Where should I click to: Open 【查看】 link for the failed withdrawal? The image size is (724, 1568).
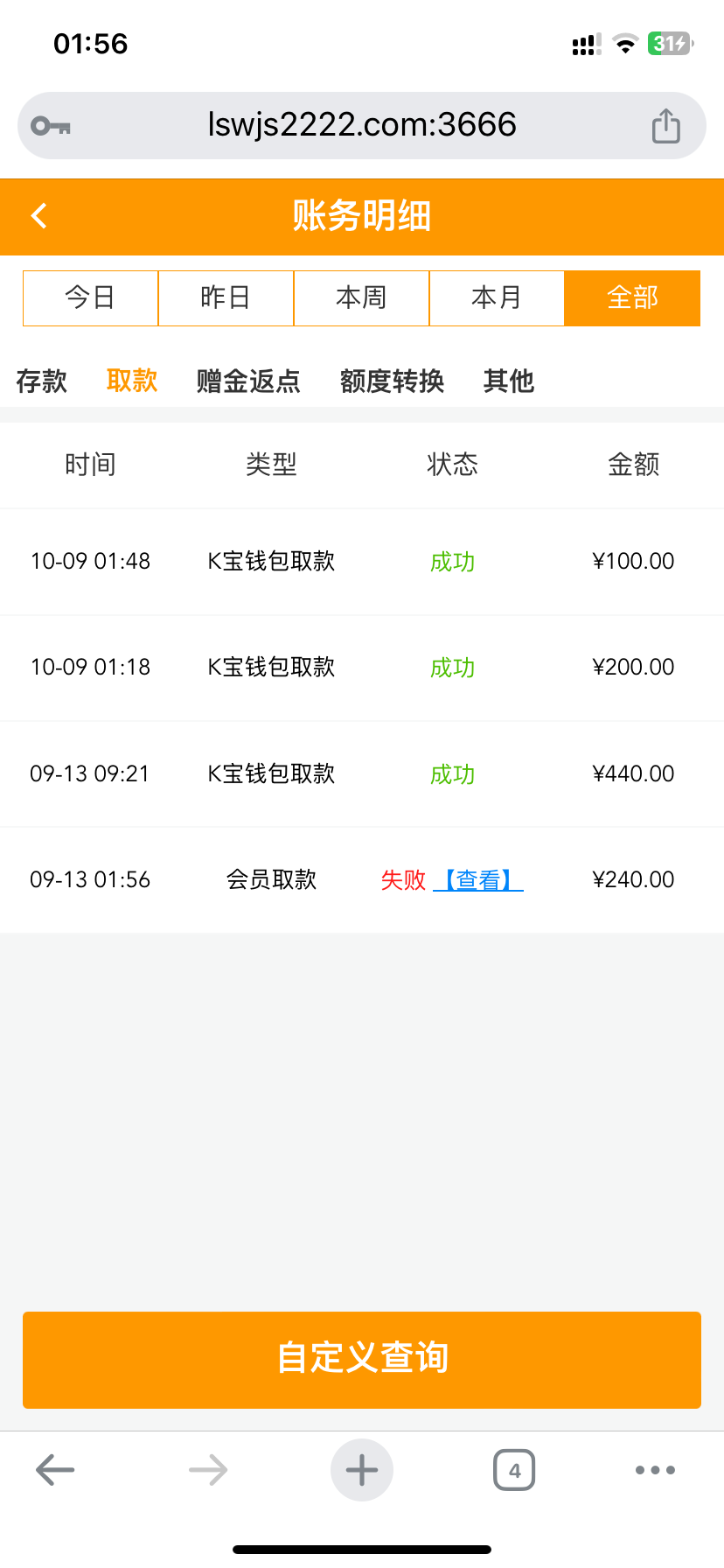tap(479, 880)
